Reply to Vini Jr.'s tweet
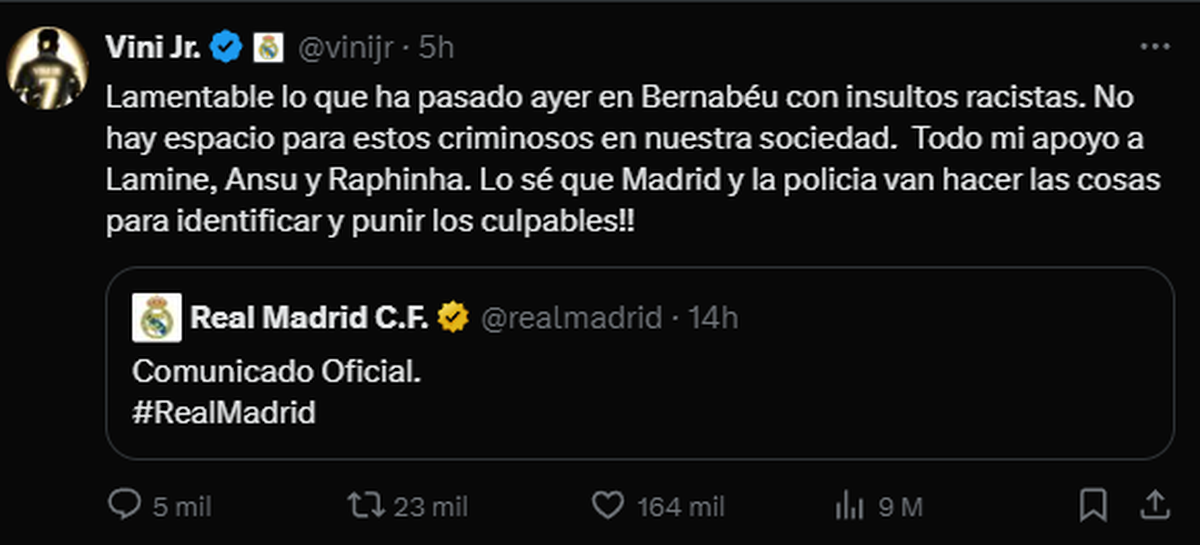The height and width of the screenshot is (545, 1200). click(123, 506)
